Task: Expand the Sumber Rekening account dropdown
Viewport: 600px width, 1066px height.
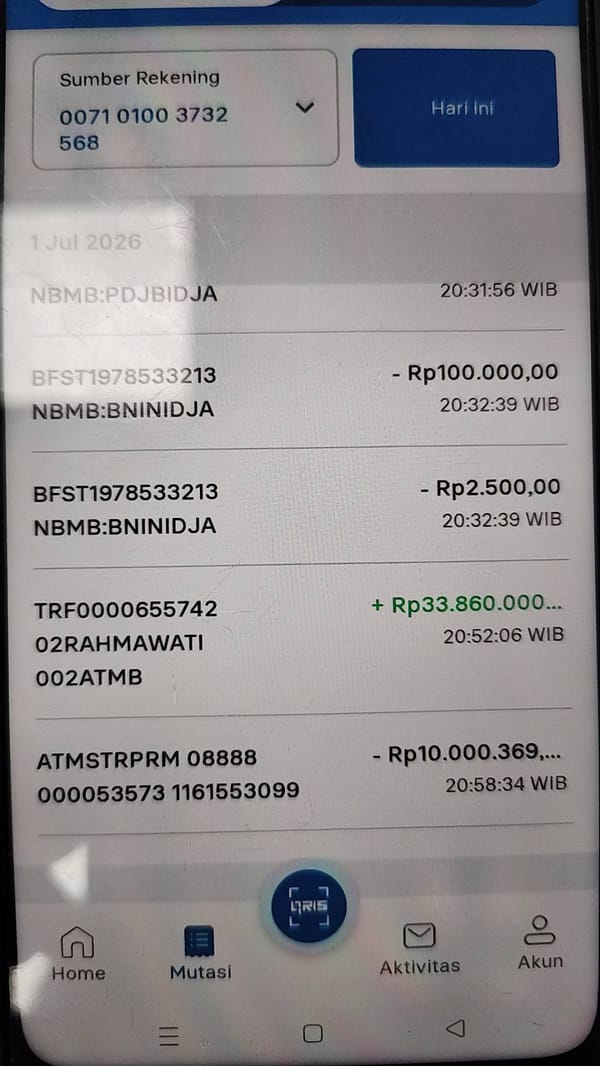Action: (x=185, y=109)
